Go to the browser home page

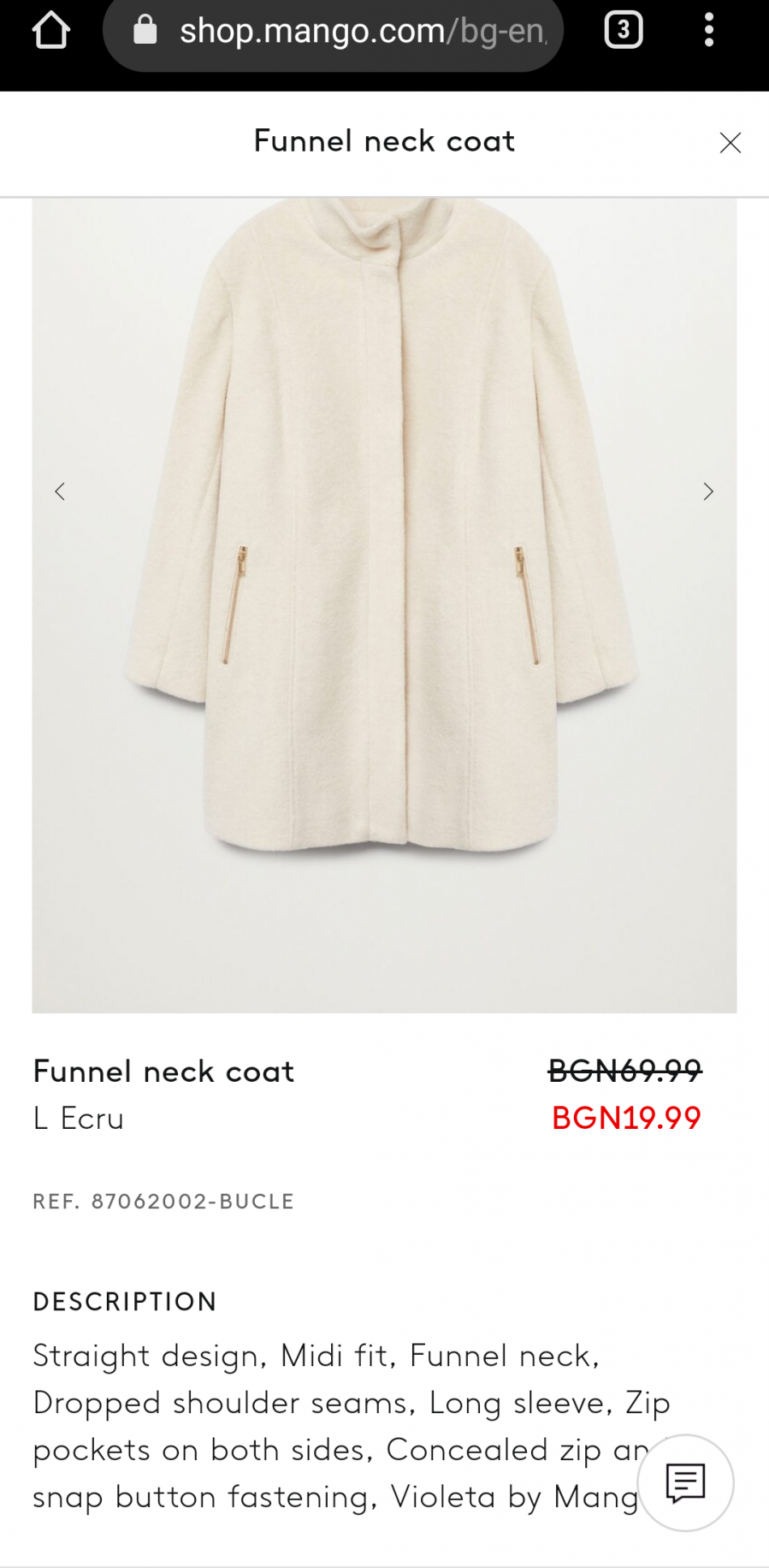tap(50, 31)
